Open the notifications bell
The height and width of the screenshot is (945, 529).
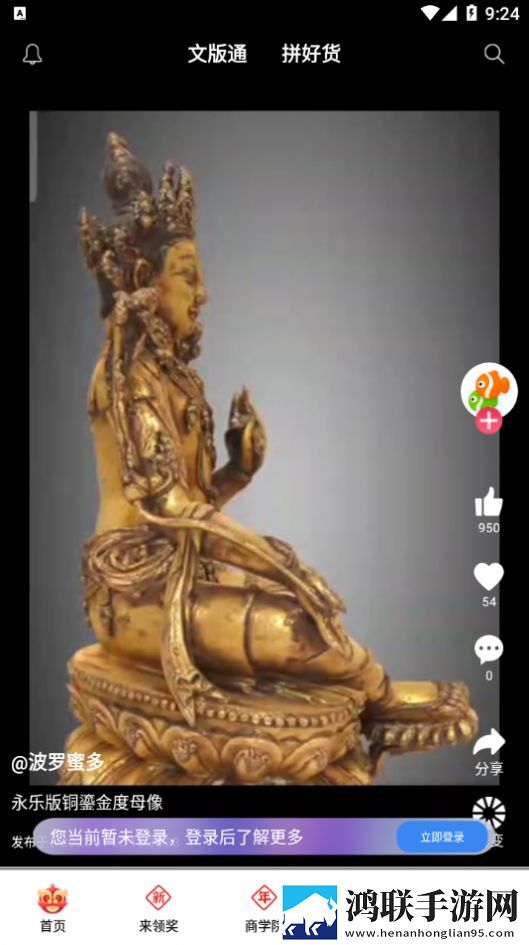(33, 54)
